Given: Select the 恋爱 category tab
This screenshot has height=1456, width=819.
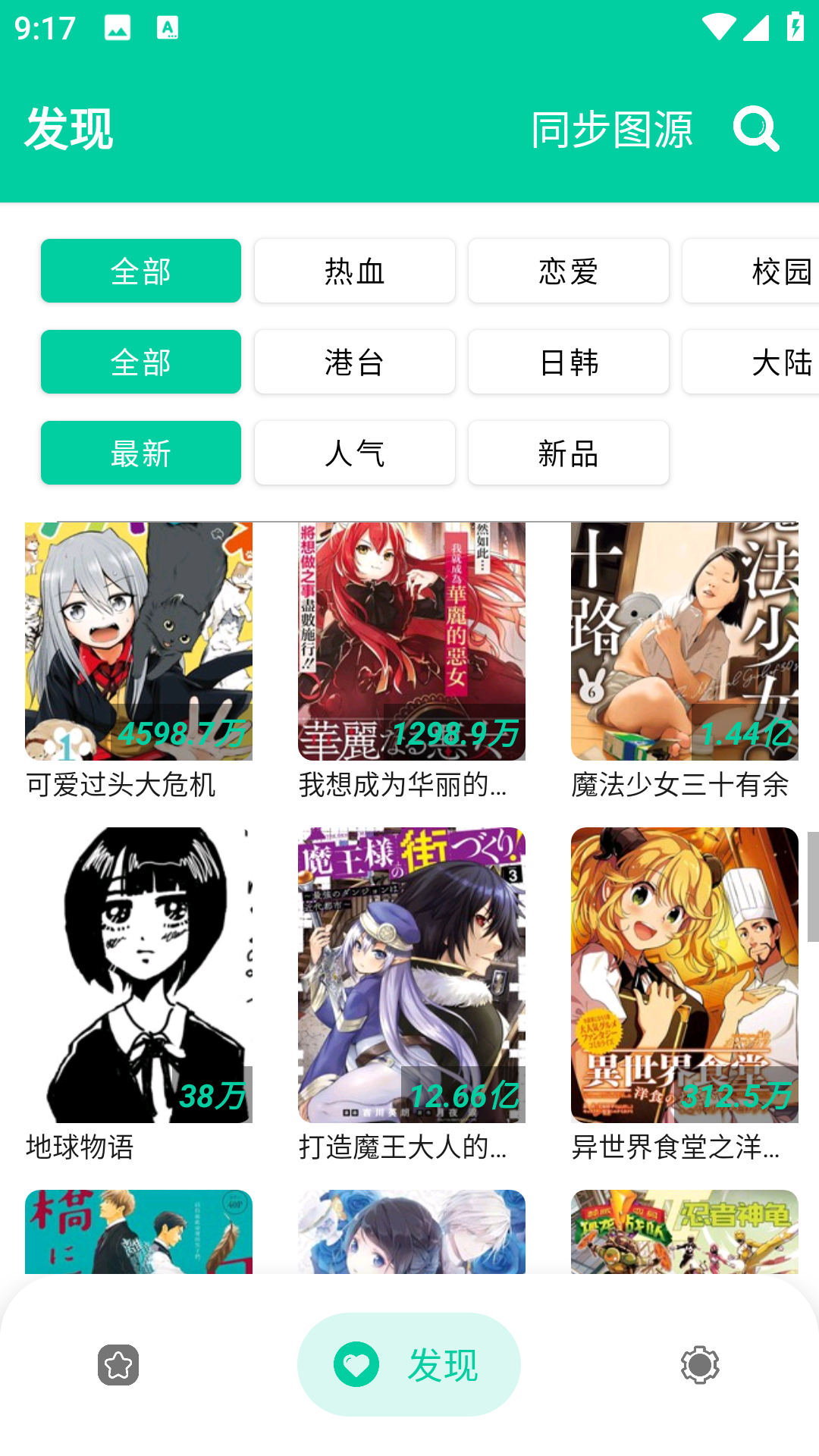Looking at the screenshot, I should pos(568,271).
